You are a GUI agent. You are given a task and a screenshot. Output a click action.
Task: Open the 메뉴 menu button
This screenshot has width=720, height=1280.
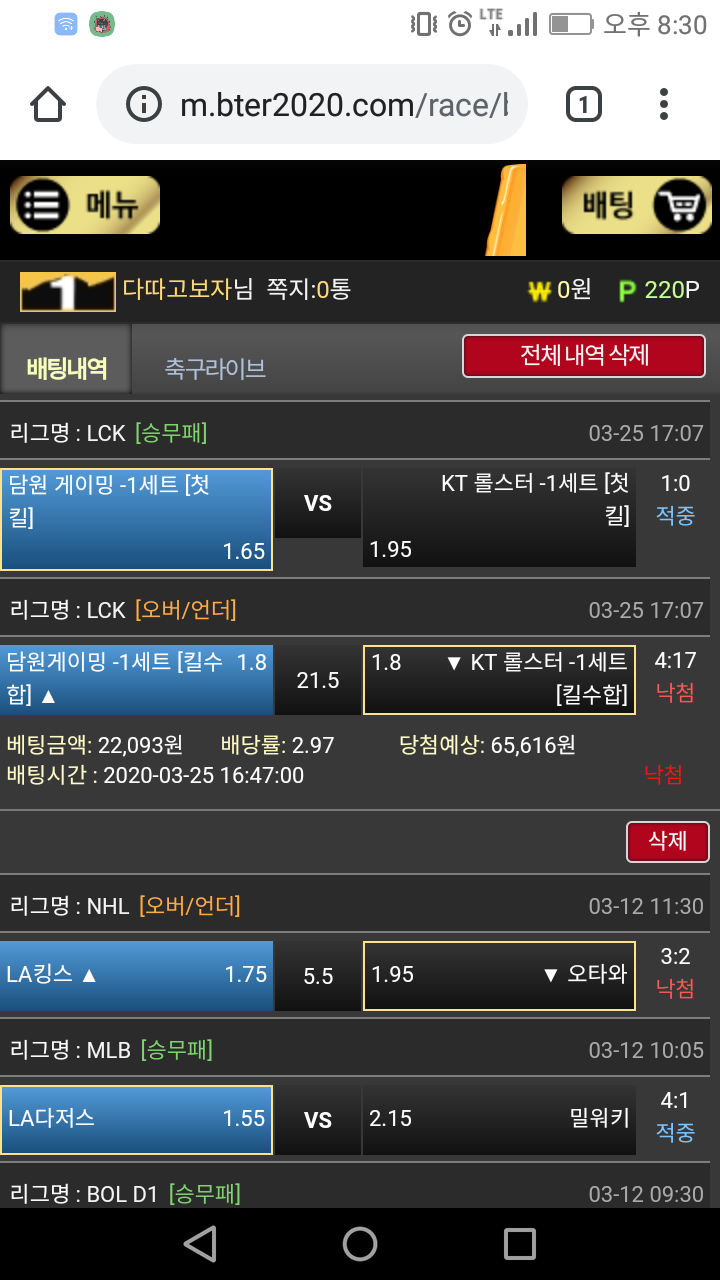pyautogui.click(x=85, y=205)
